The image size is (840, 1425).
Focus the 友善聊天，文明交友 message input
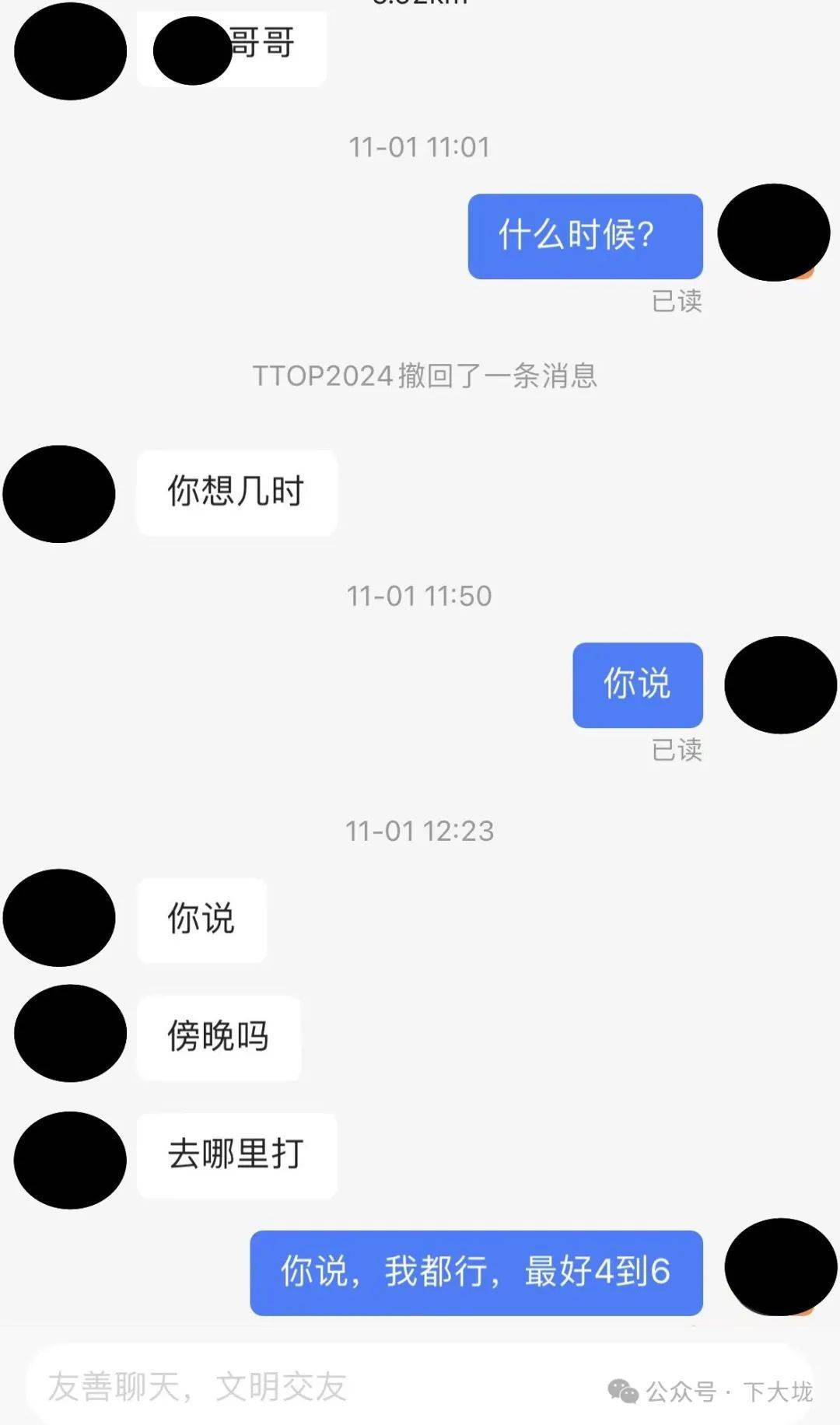[311, 1386]
